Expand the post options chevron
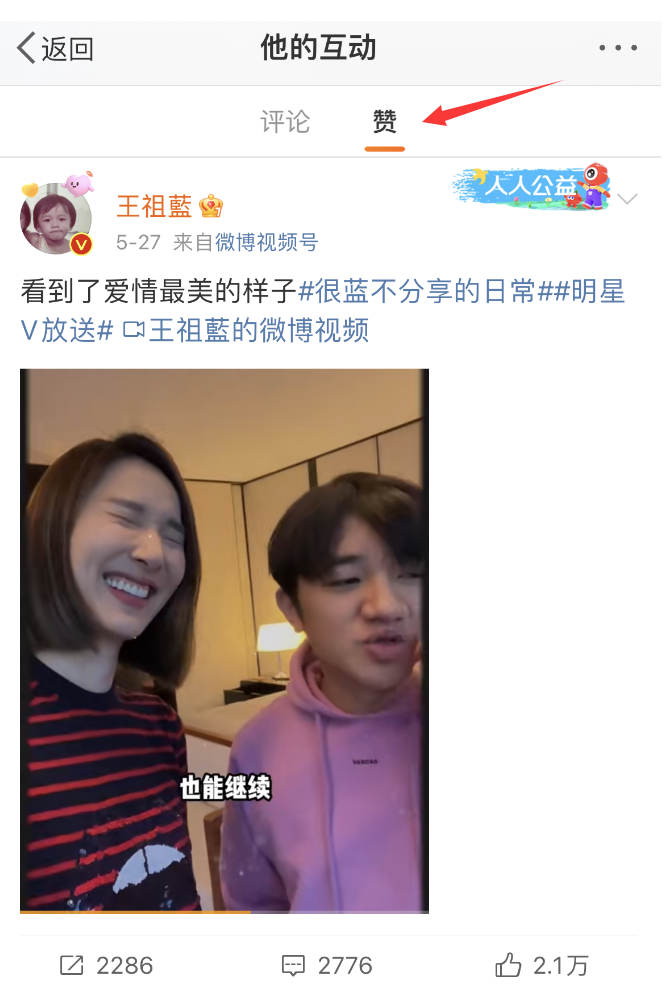The height and width of the screenshot is (992, 670). 627,199
